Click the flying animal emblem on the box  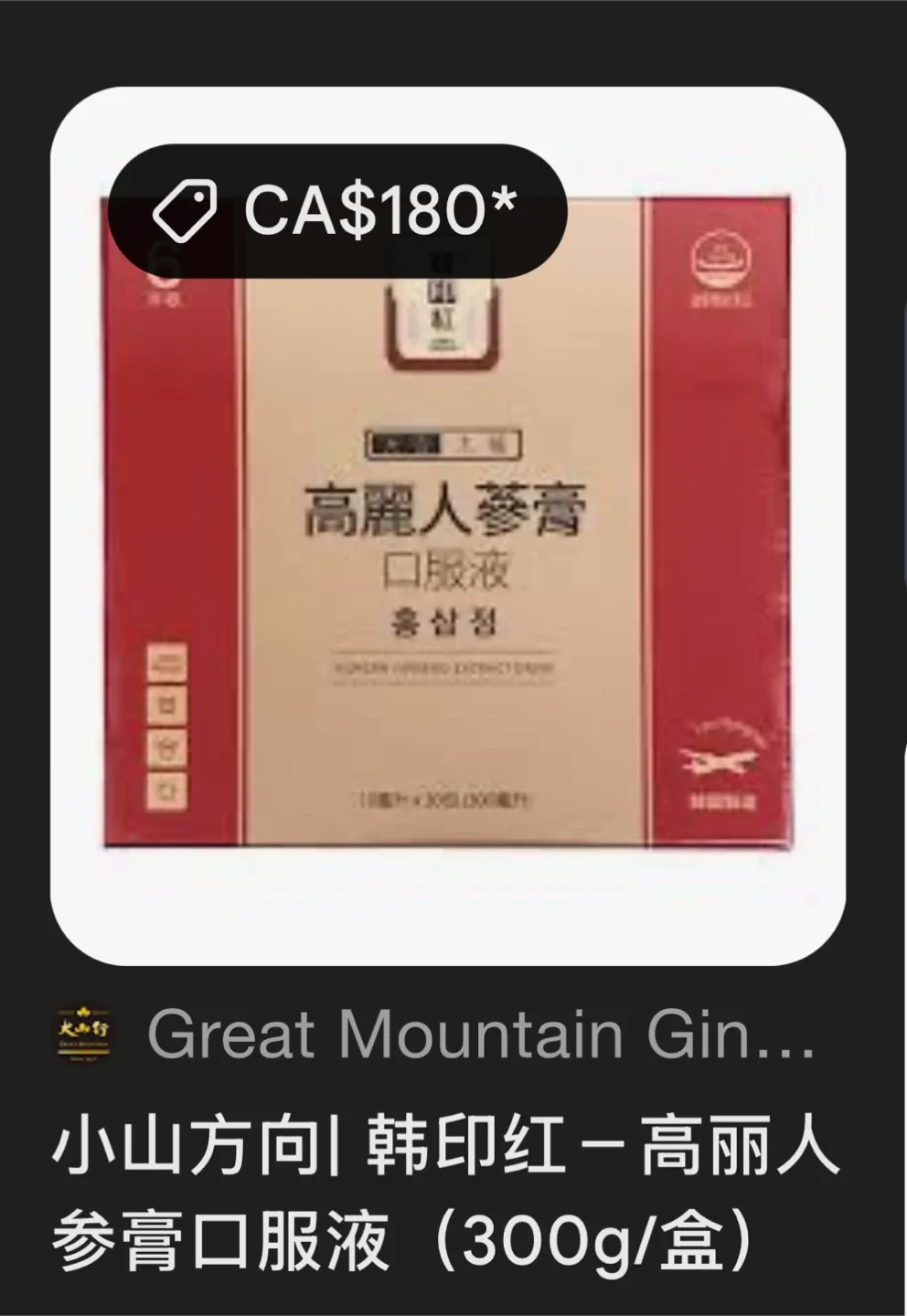pos(722,759)
